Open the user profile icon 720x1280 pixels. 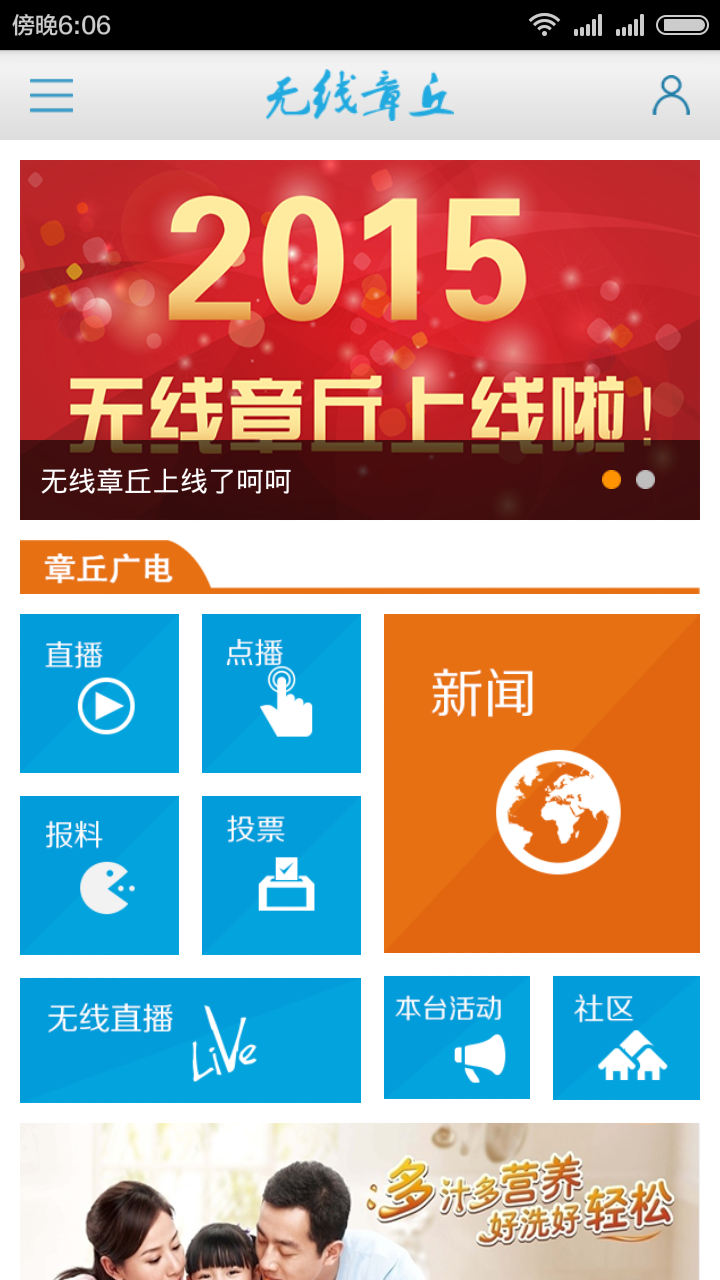(670, 95)
